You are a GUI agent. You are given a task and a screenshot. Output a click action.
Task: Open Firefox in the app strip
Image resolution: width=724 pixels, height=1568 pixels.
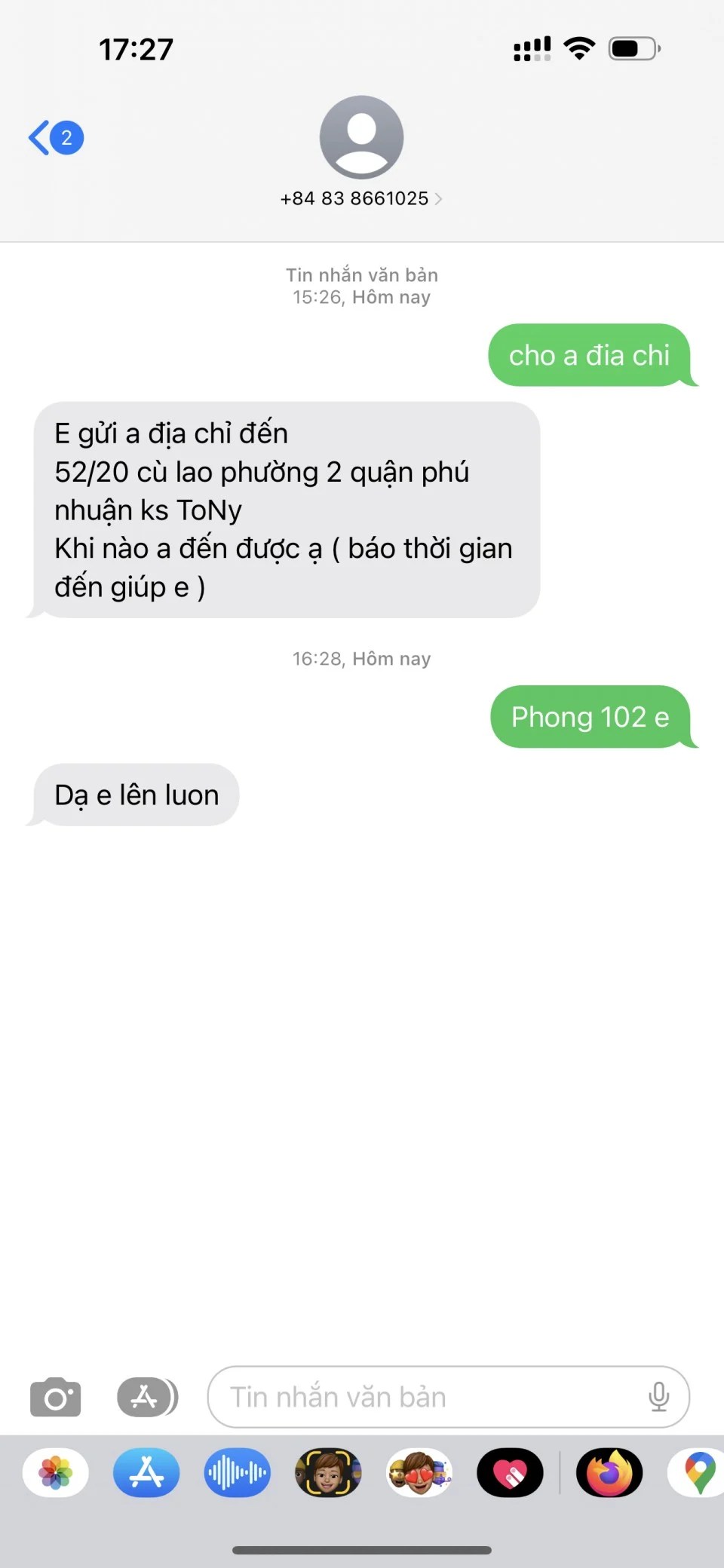click(x=609, y=1472)
